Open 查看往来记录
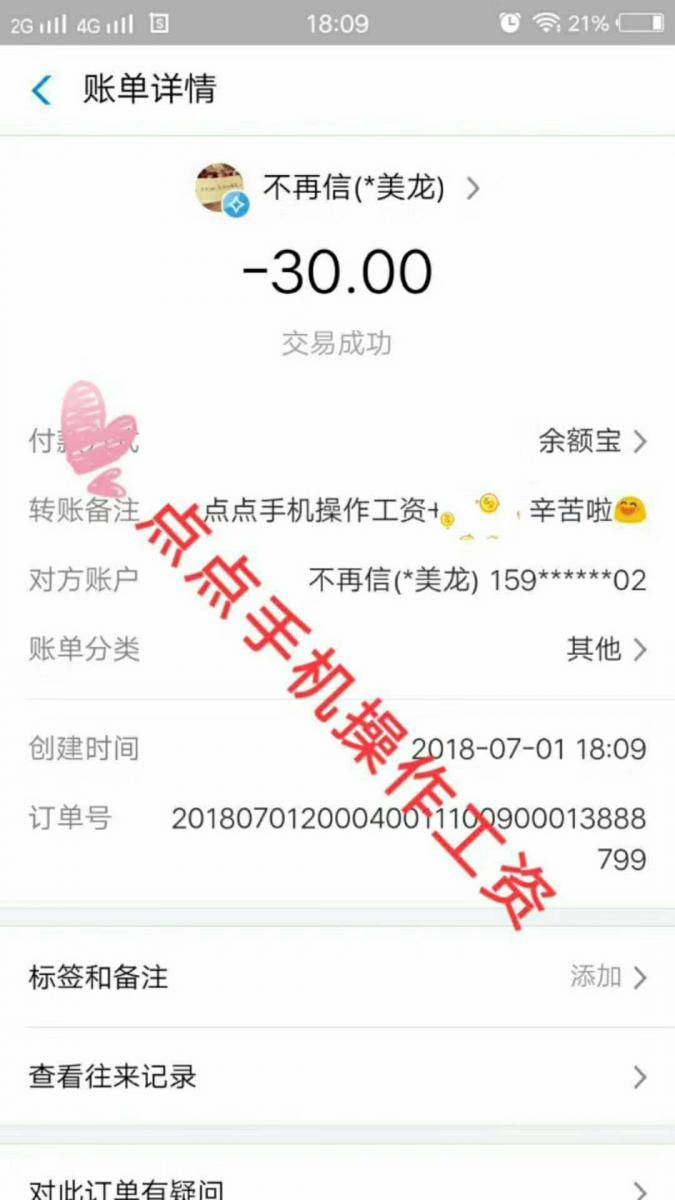 point(337,1077)
